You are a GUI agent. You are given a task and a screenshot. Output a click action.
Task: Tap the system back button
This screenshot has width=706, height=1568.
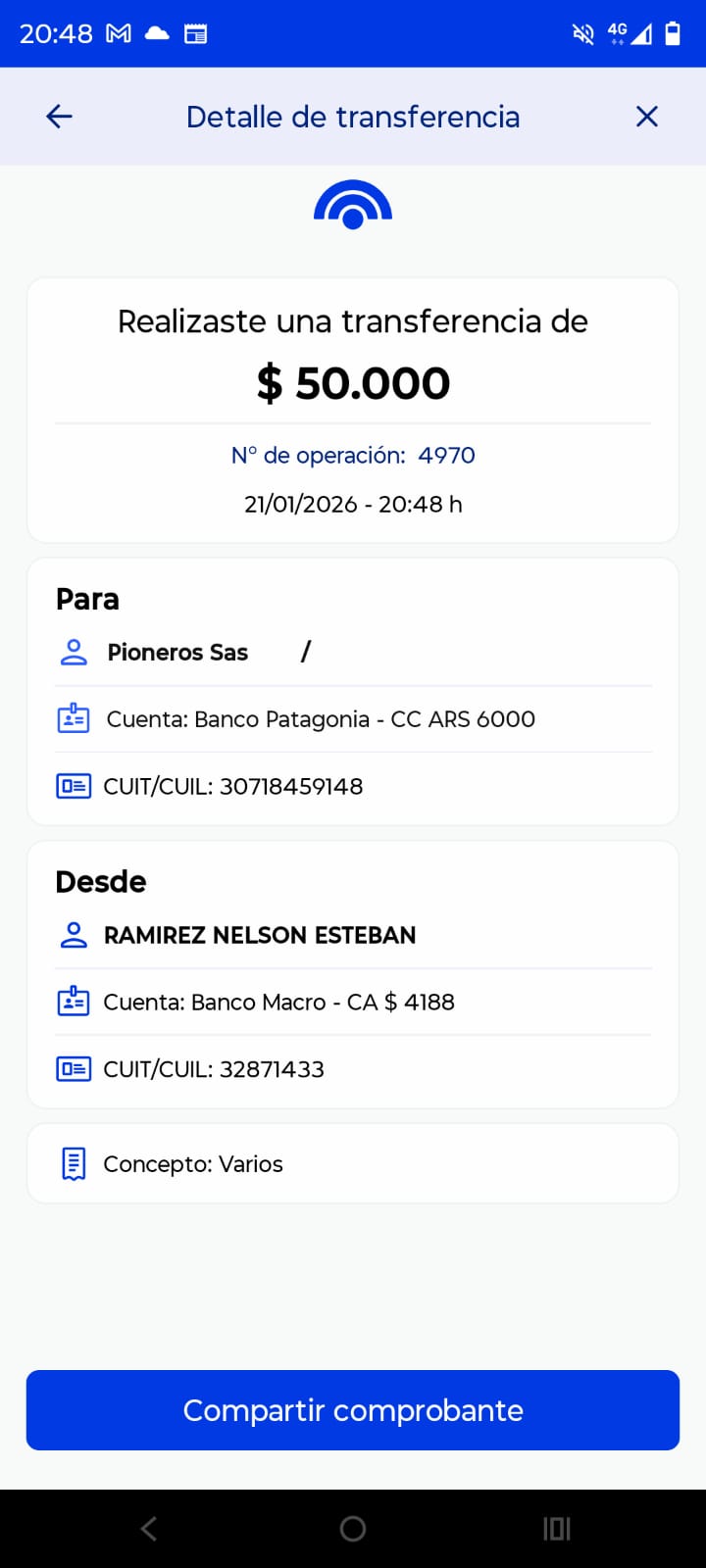[x=149, y=1528]
